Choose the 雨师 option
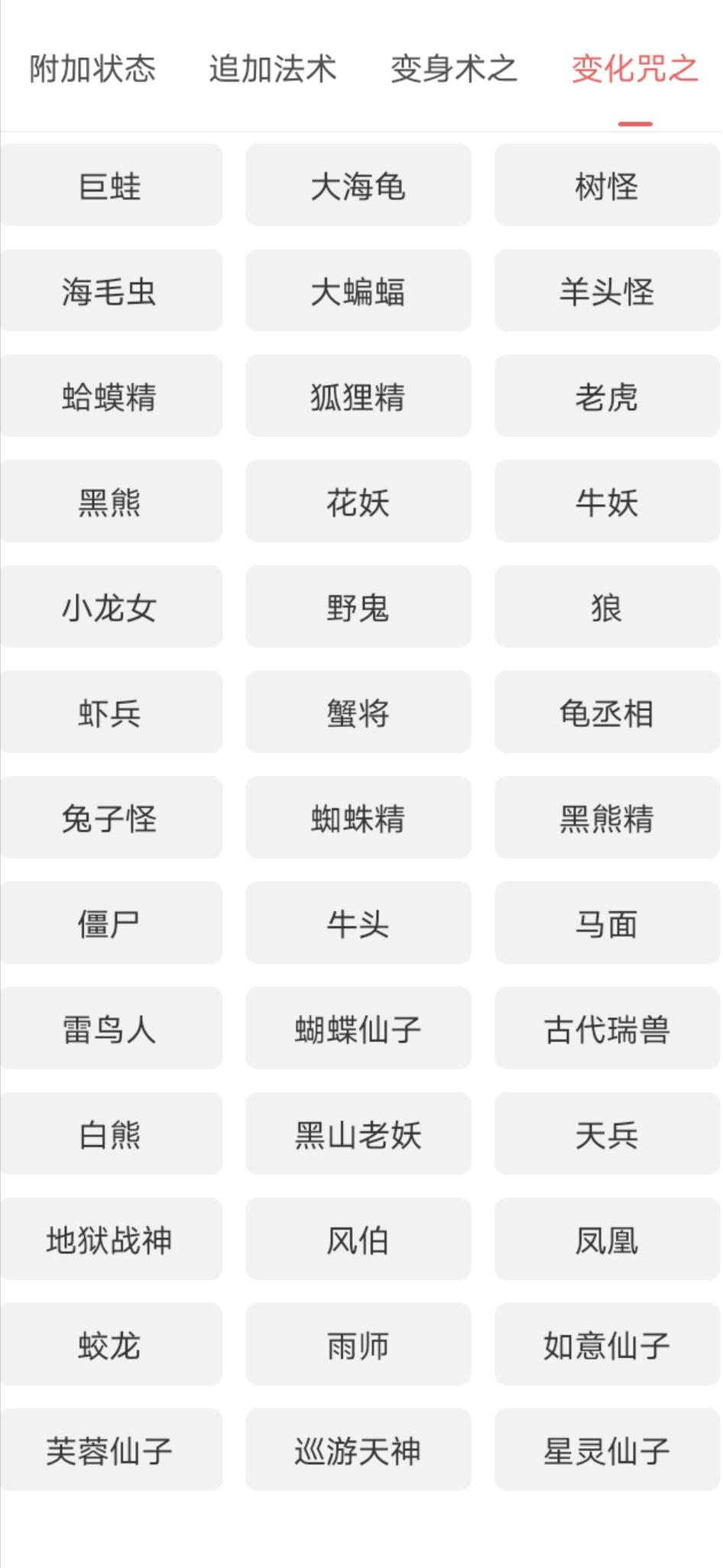Screen dimensions: 723x1568 pyautogui.click(x=358, y=1345)
